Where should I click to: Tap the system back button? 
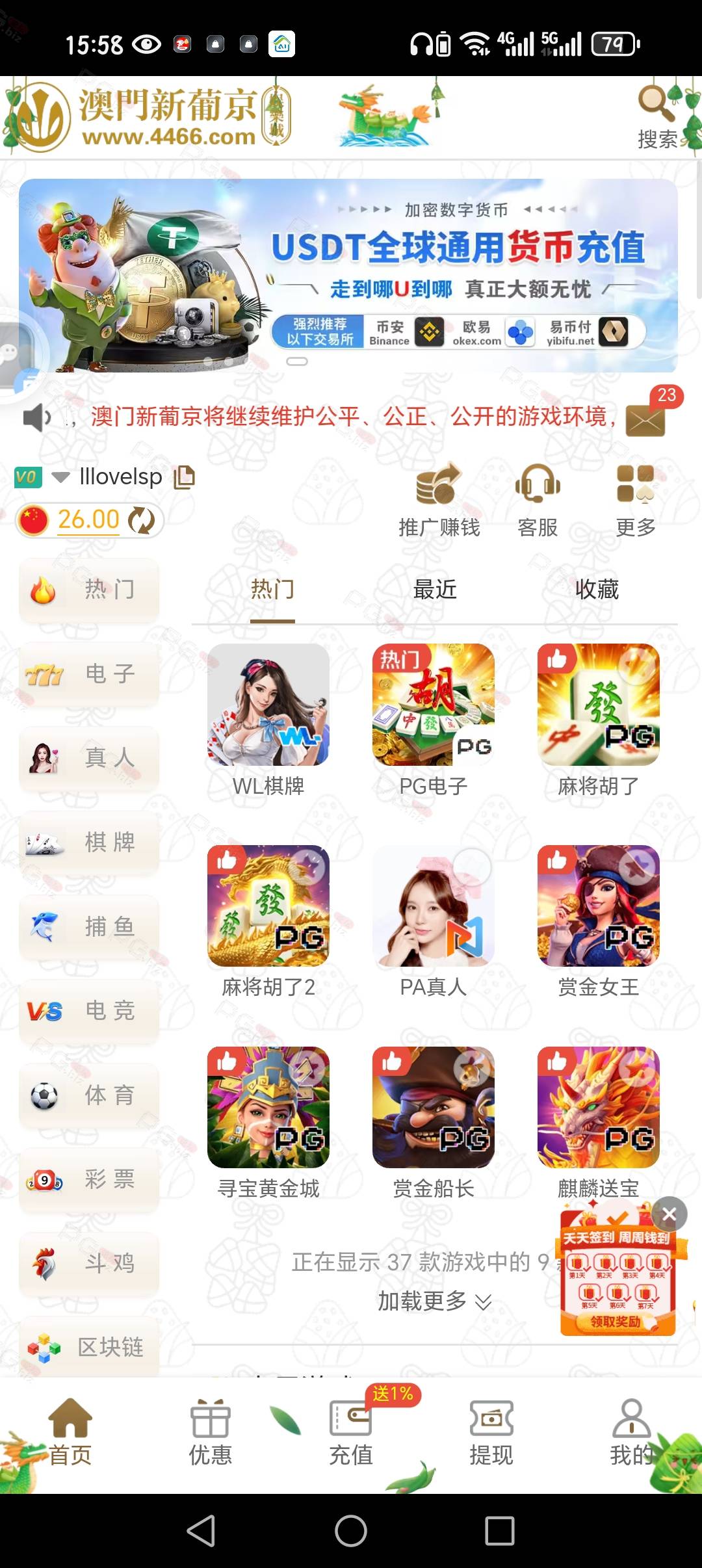tap(201, 1530)
